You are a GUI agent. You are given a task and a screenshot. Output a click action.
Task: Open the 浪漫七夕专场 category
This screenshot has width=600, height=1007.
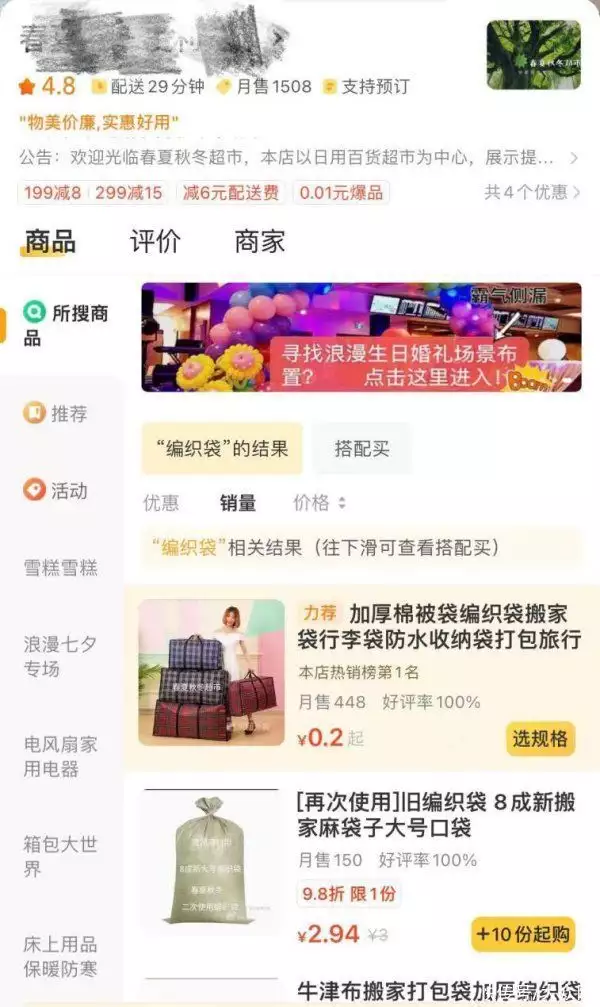[60, 656]
